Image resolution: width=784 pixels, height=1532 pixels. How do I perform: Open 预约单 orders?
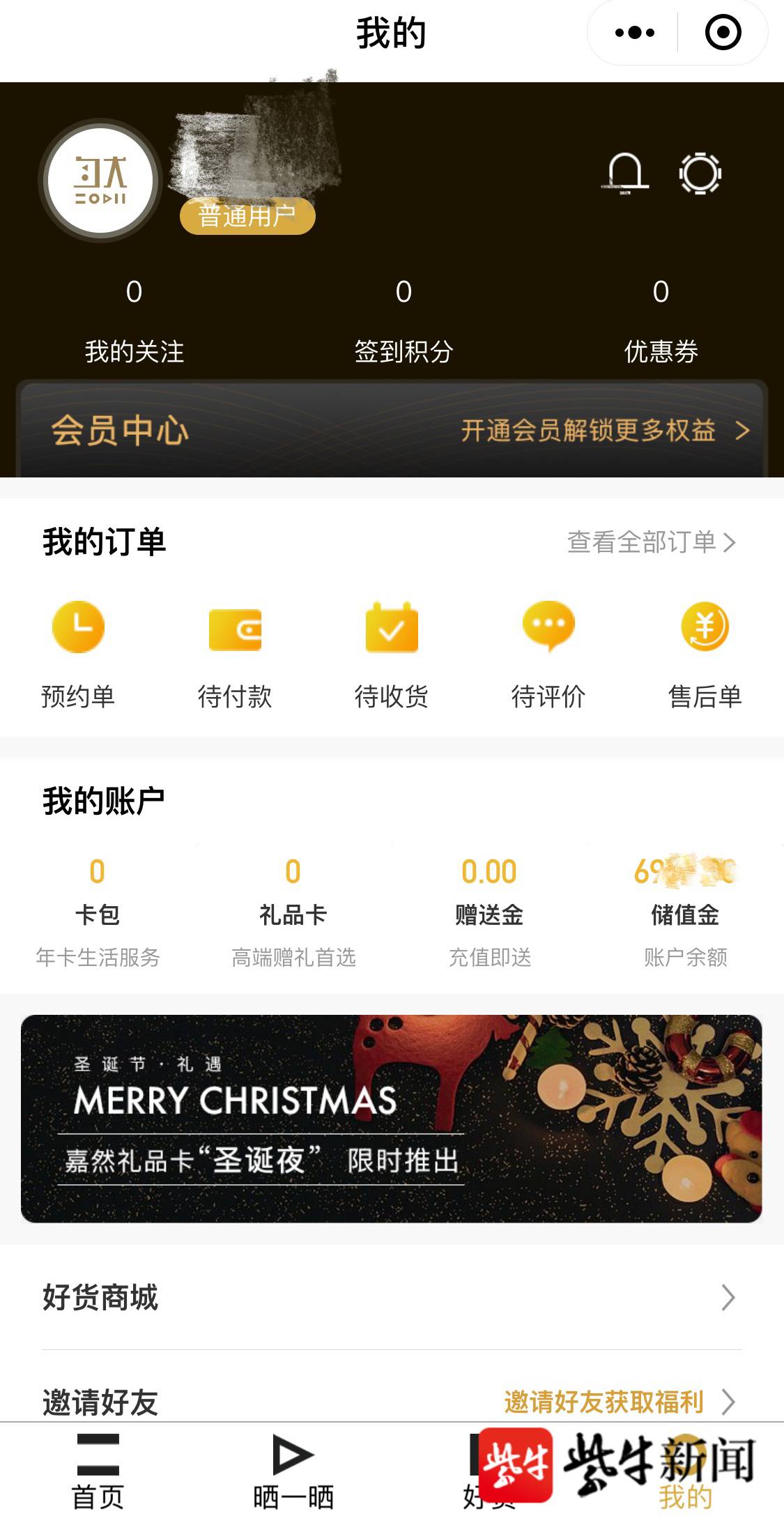pos(78,653)
